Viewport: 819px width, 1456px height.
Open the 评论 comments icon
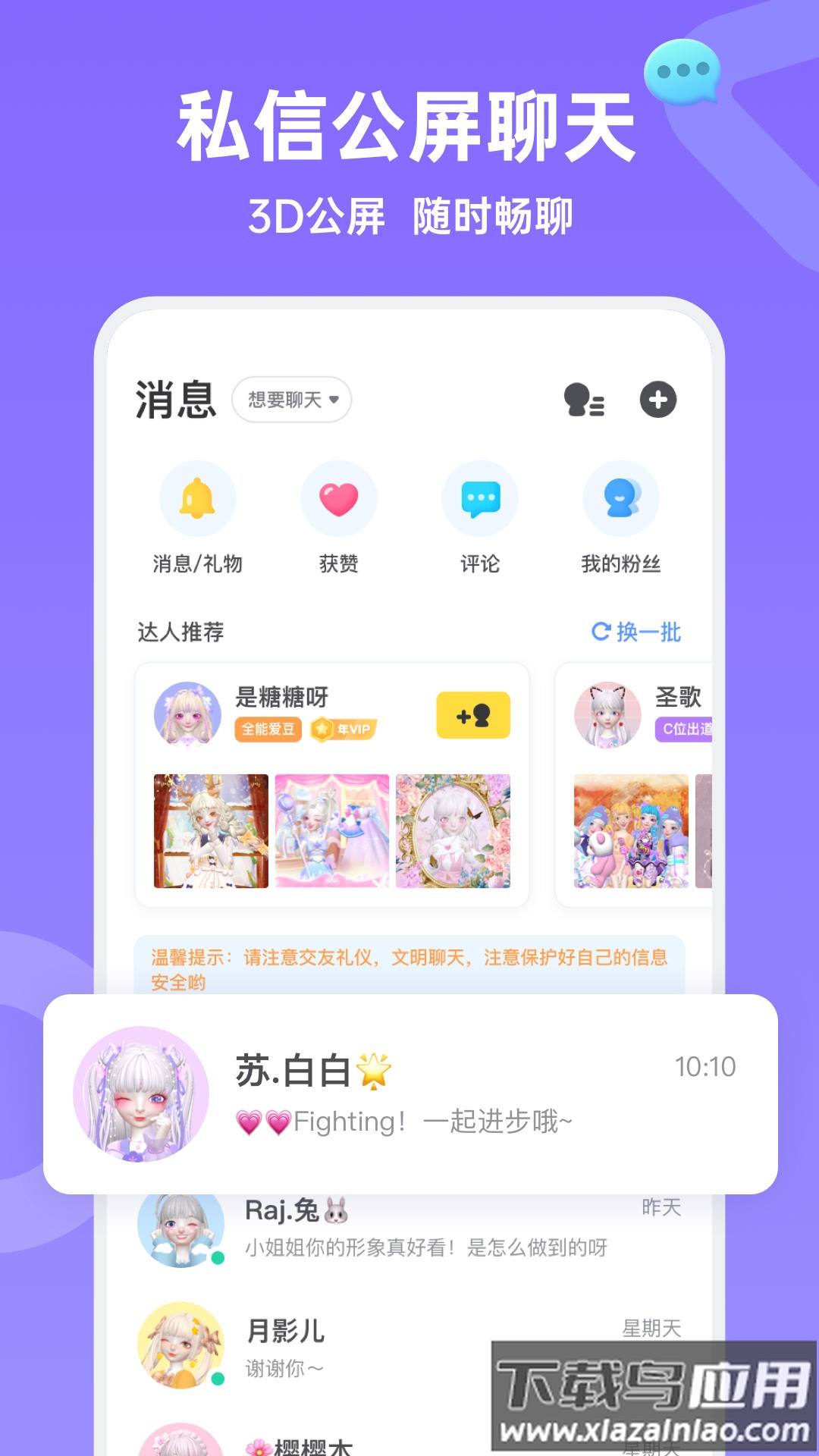(480, 498)
